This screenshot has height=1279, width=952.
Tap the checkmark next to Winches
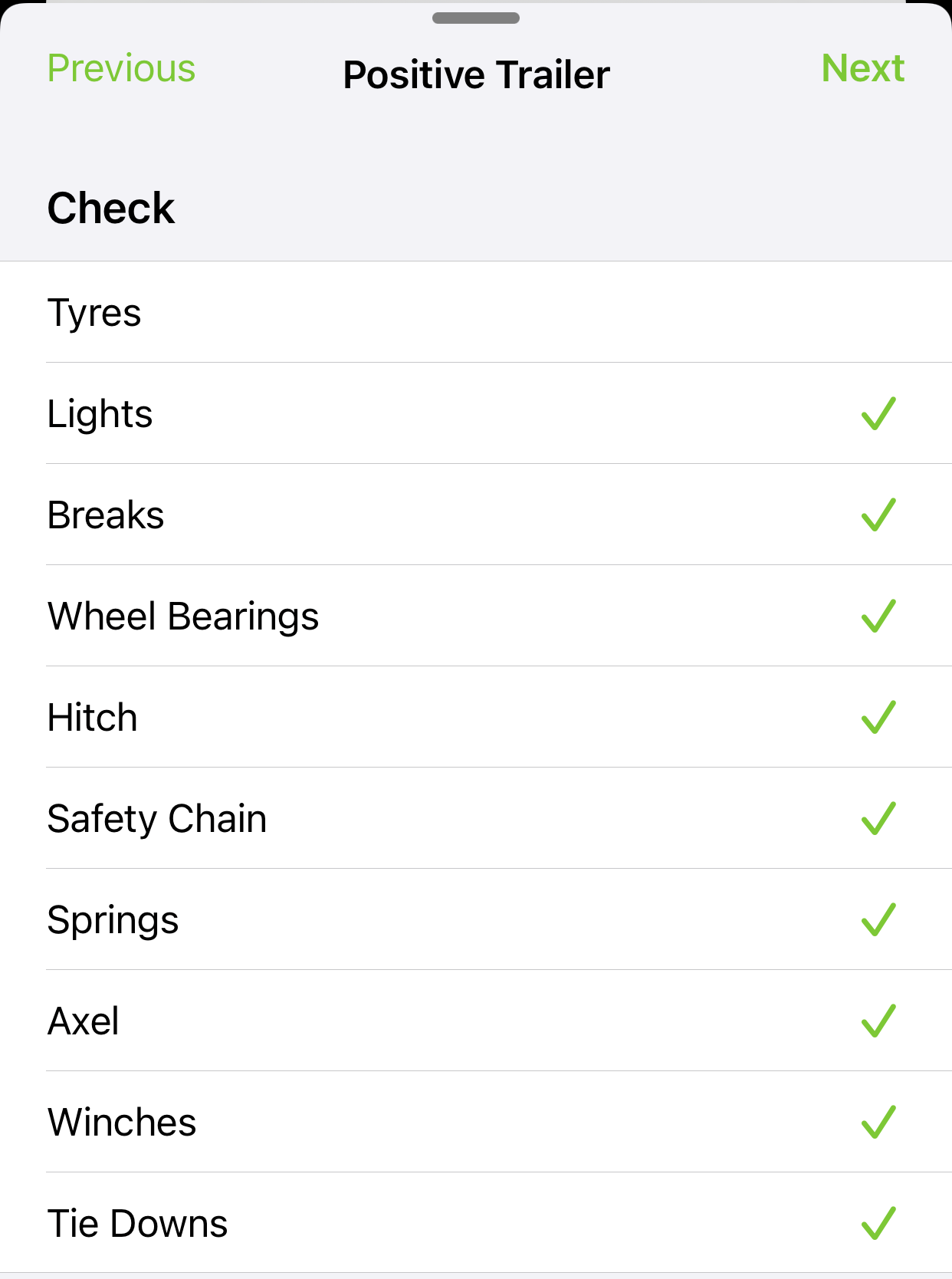[x=878, y=1122]
